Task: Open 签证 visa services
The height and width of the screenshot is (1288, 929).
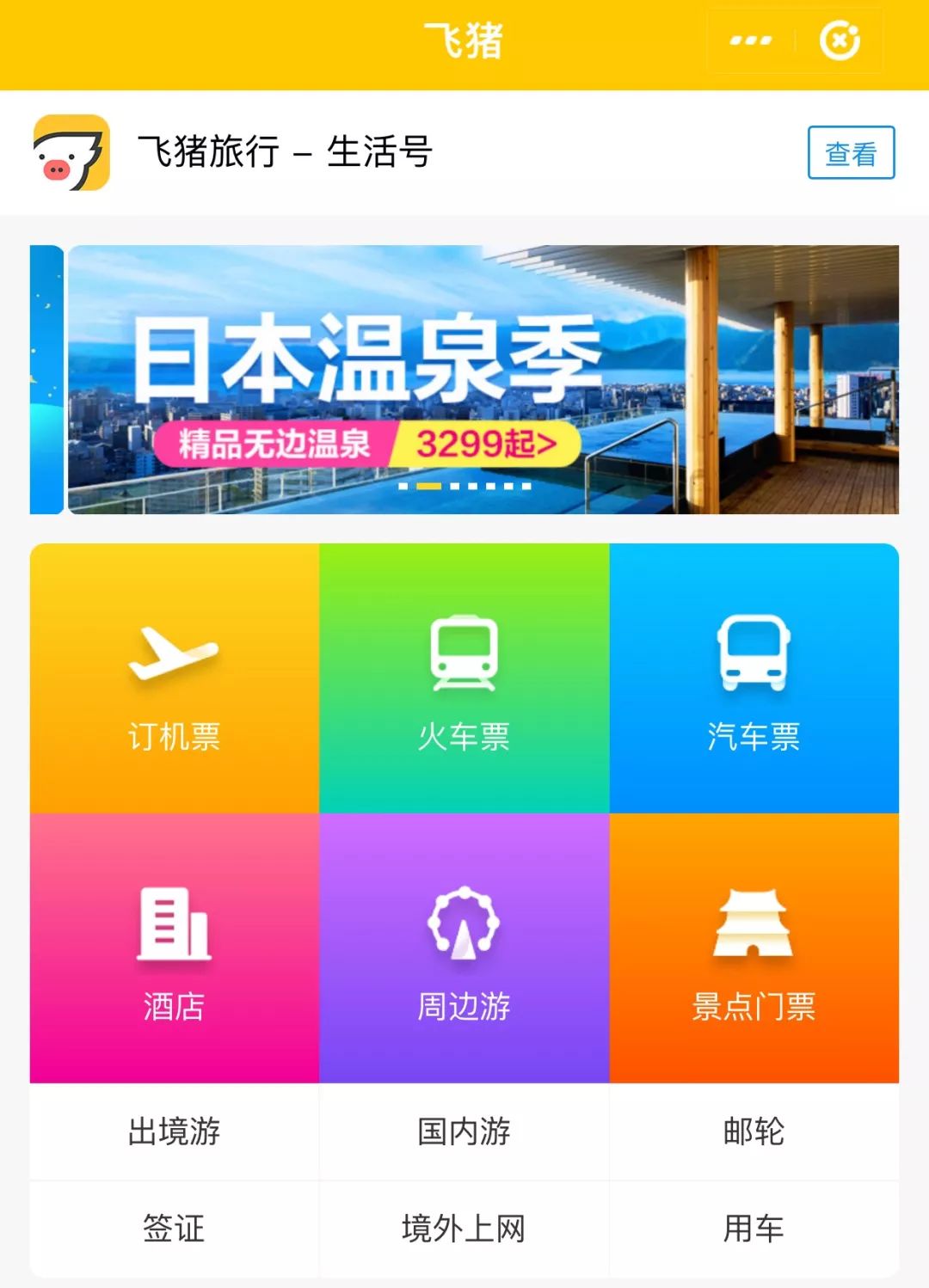Action: [x=175, y=1230]
